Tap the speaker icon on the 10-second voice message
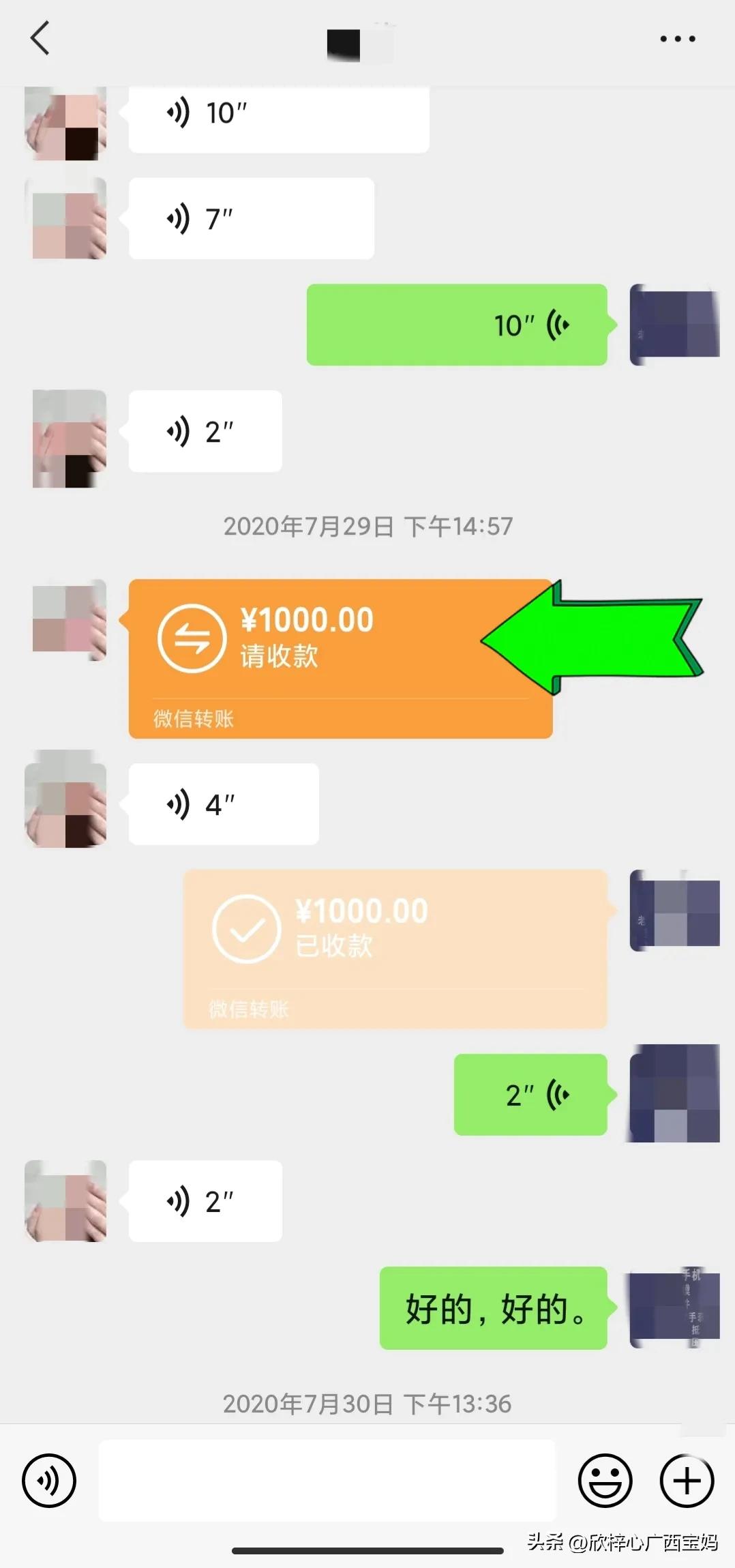 tap(179, 113)
